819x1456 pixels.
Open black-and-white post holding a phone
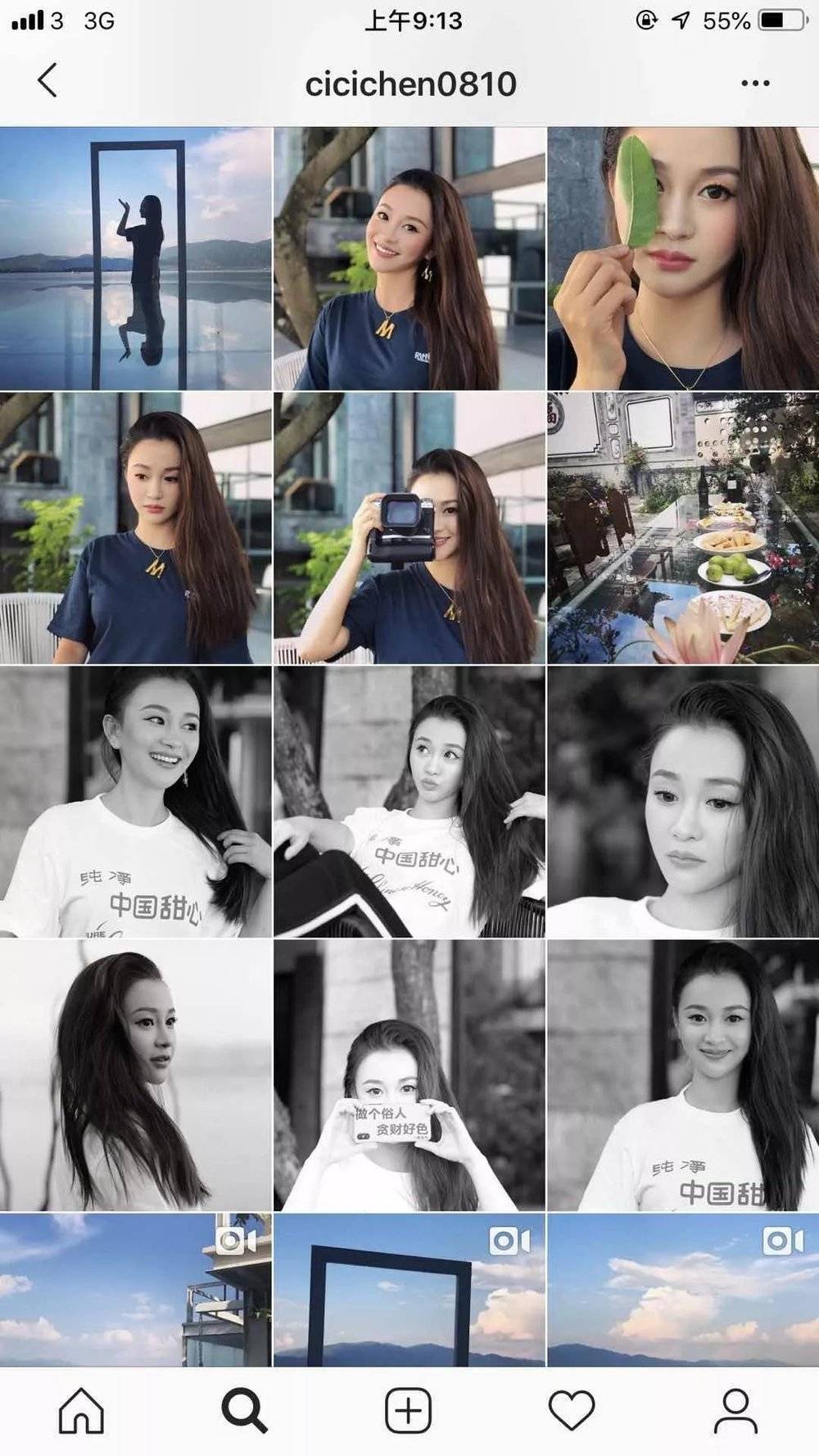tap(409, 1074)
